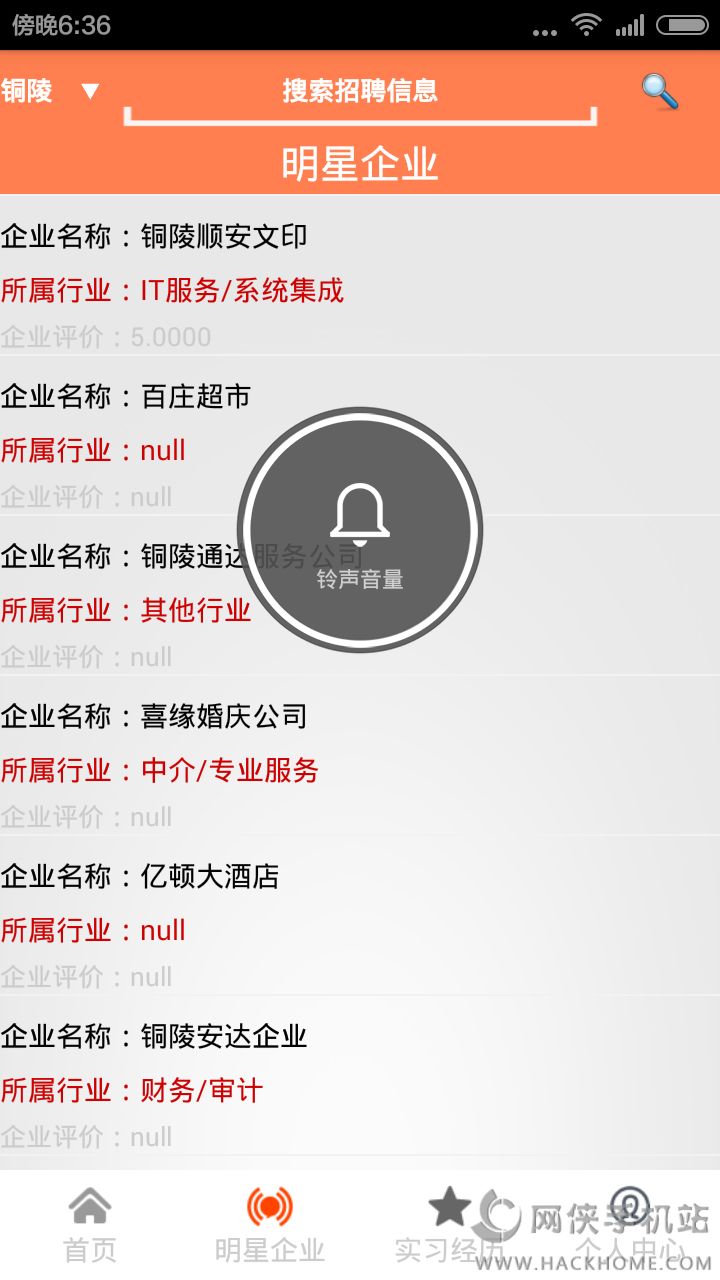Open company 亿顿大酒店
Viewport: 720px width, 1280px height.
pyautogui.click(x=360, y=915)
